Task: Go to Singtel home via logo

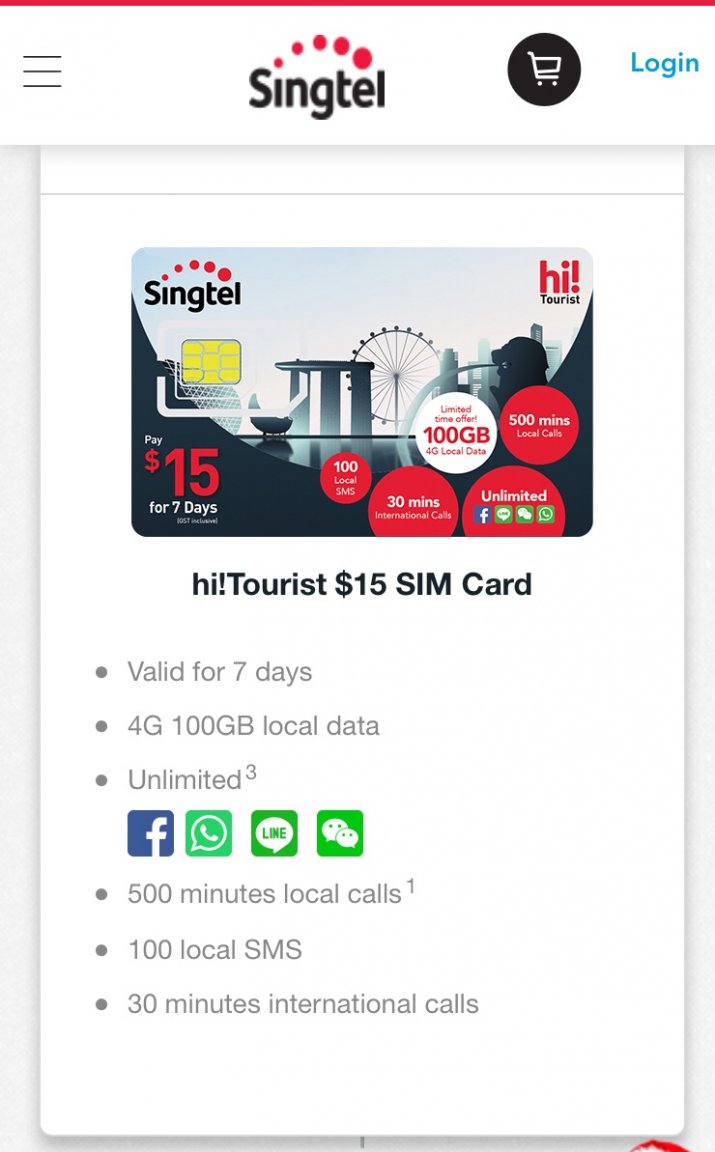Action: click(317, 77)
